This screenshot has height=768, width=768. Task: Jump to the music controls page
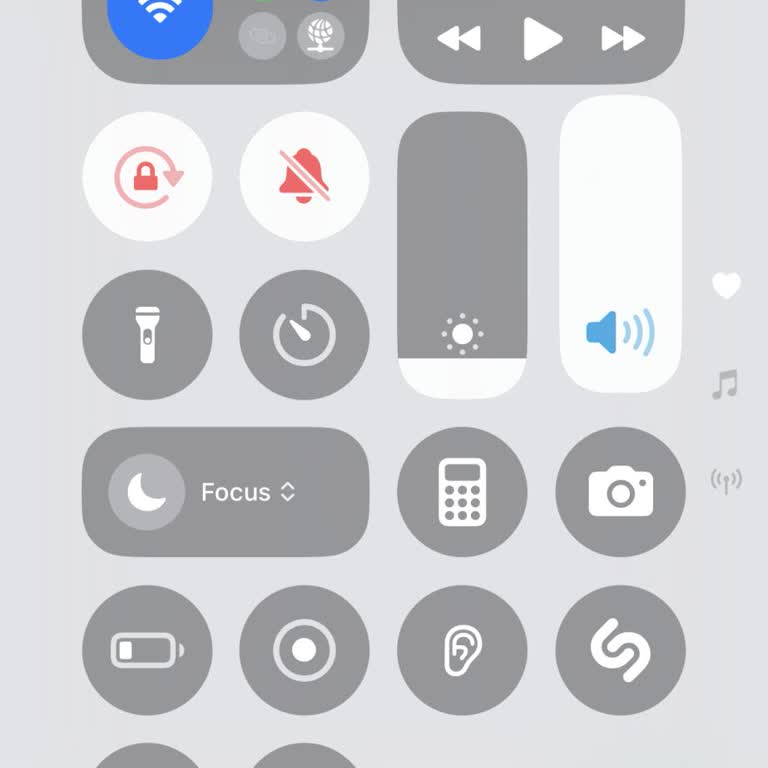pos(725,384)
